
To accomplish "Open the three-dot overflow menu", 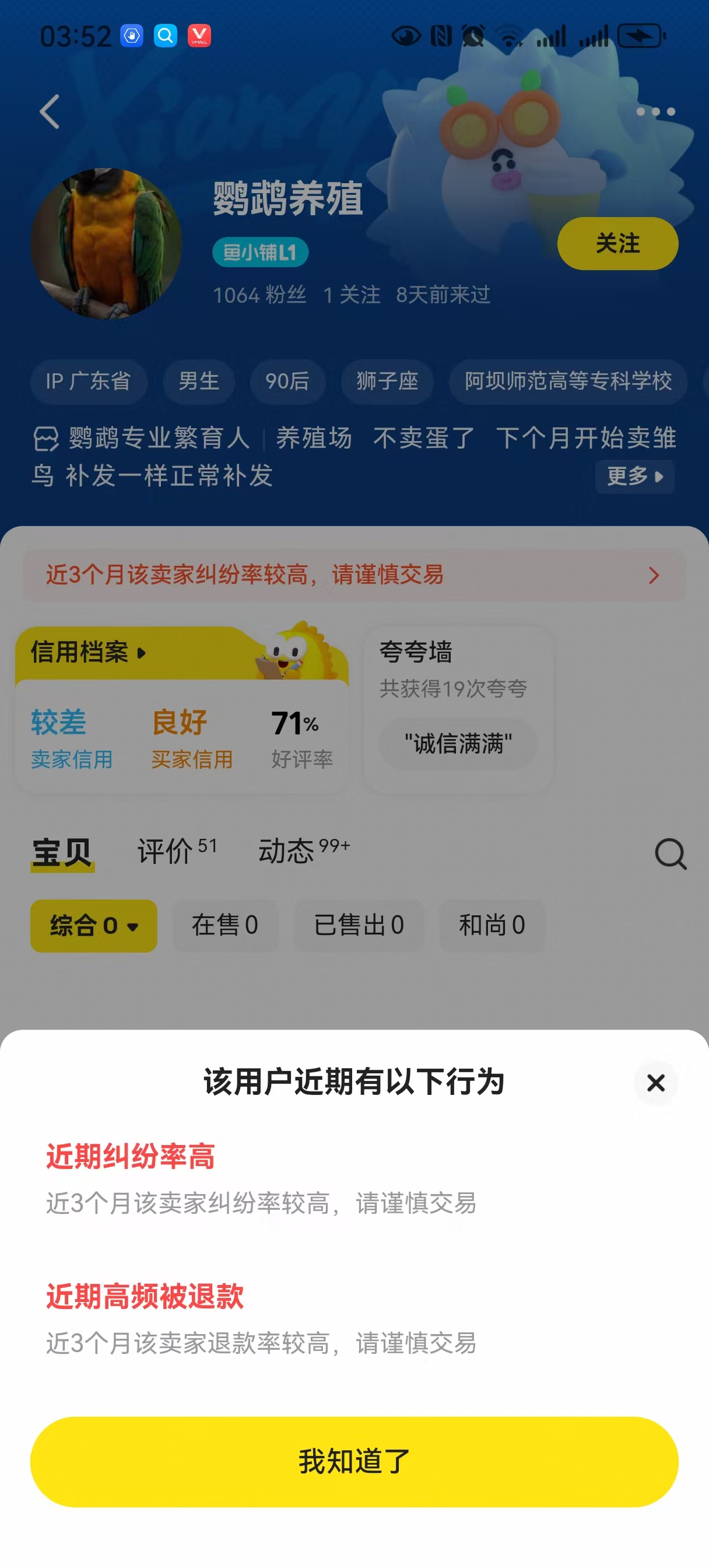I will (655, 111).
